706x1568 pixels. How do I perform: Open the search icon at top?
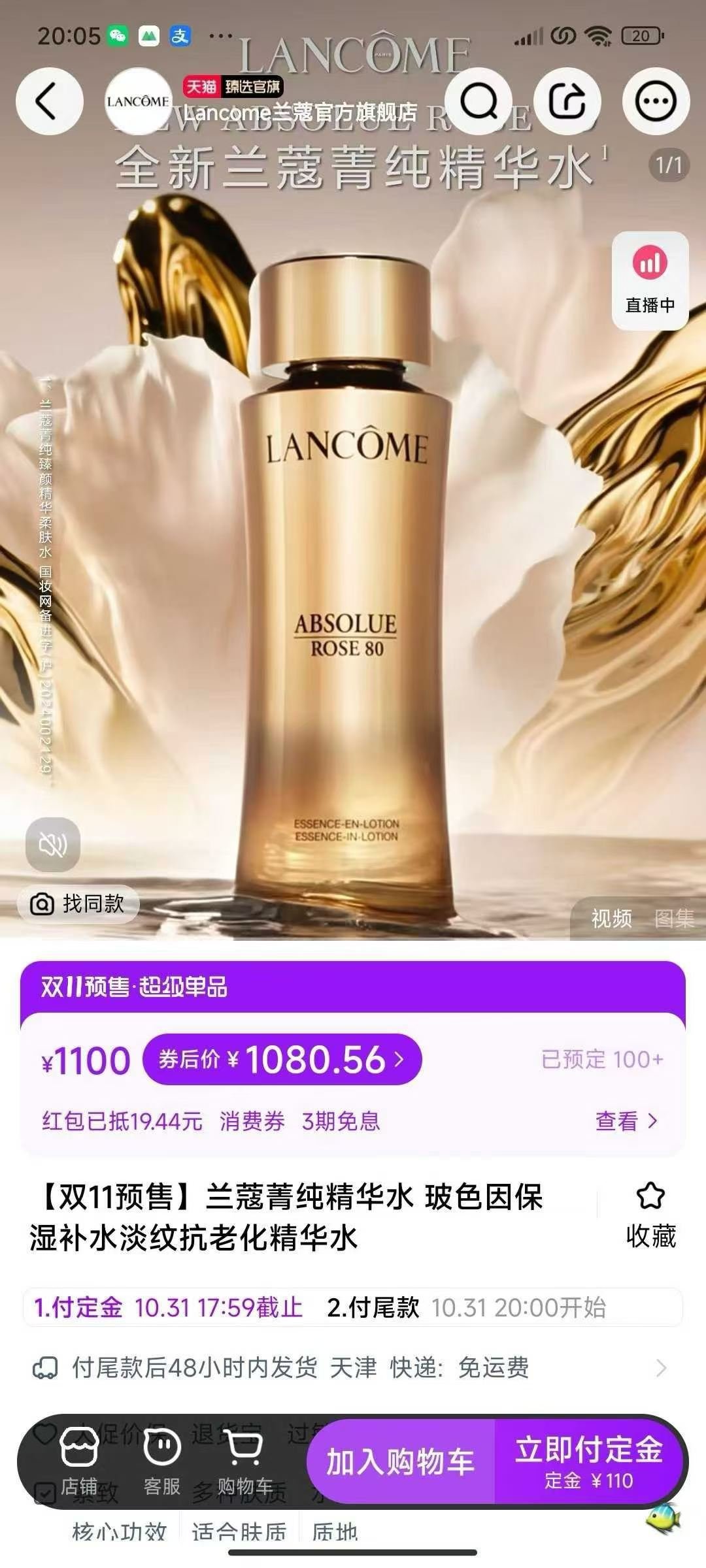coord(479,101)
